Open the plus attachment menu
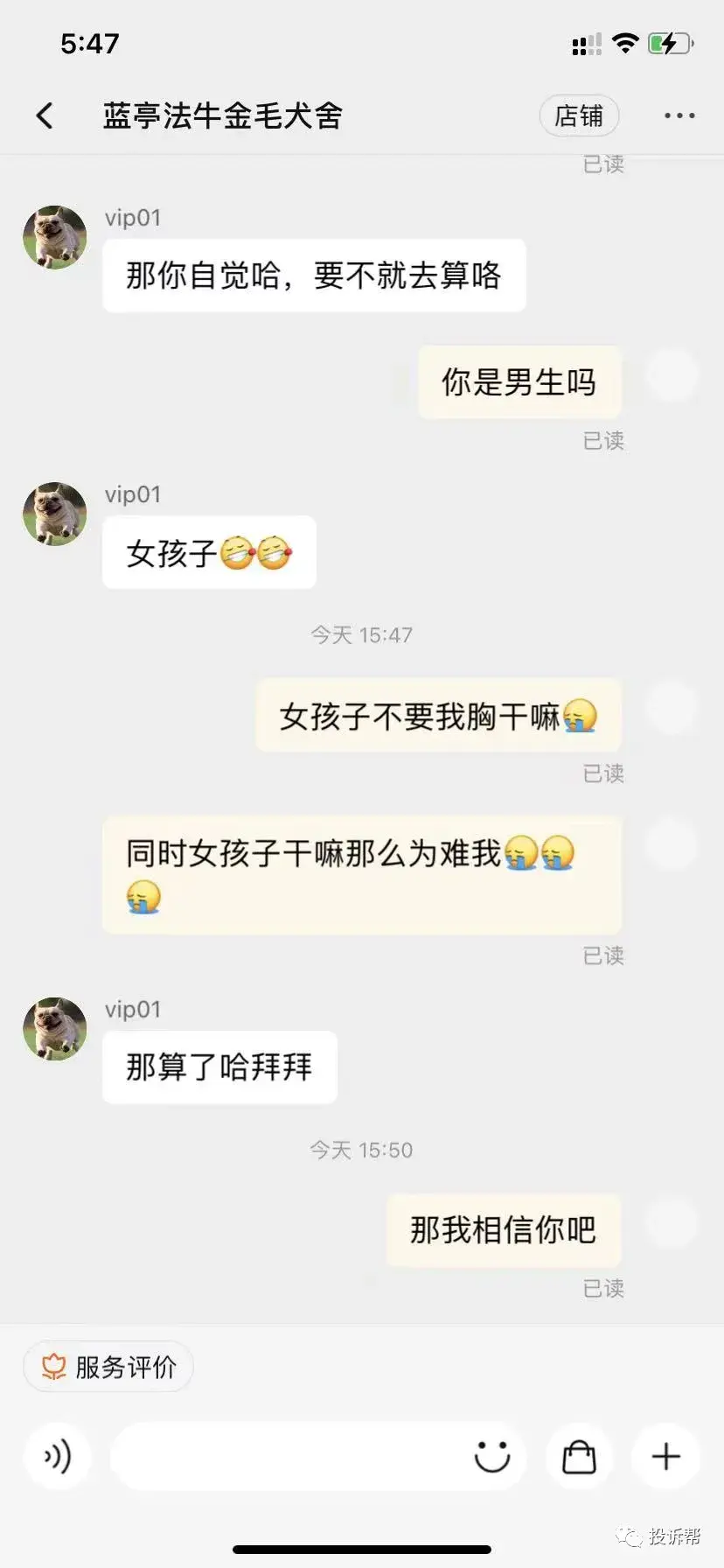Viewport: 724px width, 1568px height. [x=666, y=1456]
